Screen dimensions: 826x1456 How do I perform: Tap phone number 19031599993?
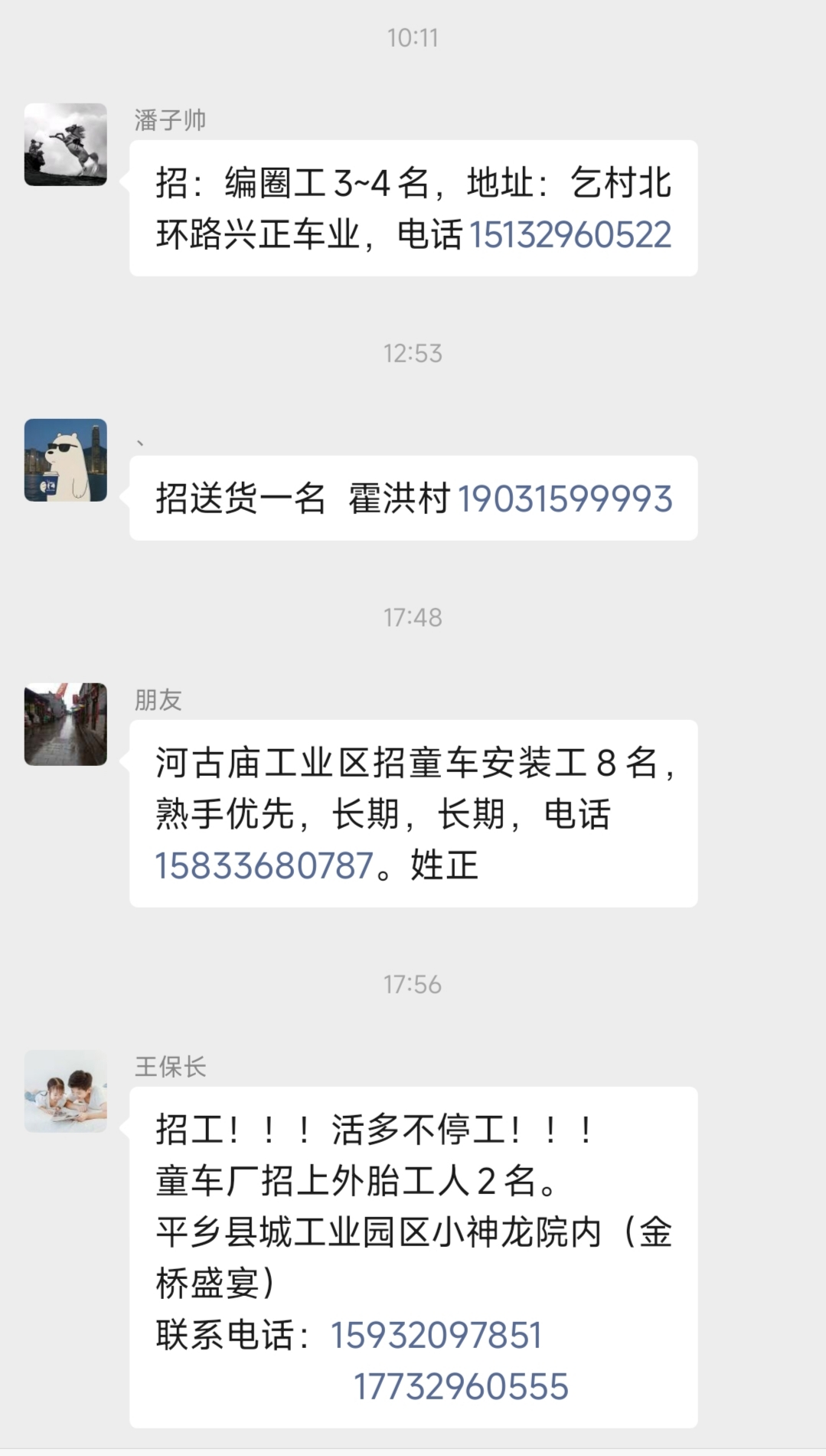(565, 499)
